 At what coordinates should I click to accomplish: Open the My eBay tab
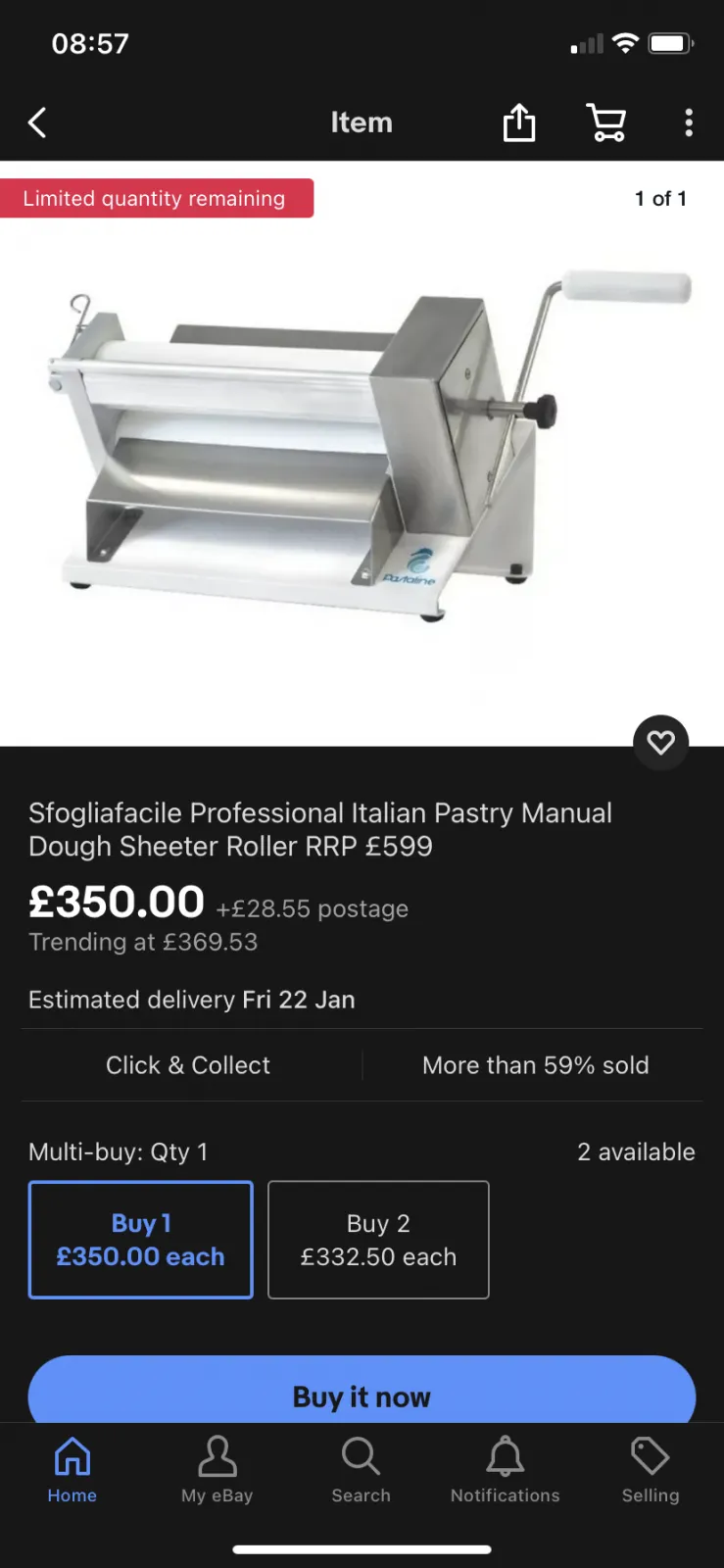(x=217, y=1470)
